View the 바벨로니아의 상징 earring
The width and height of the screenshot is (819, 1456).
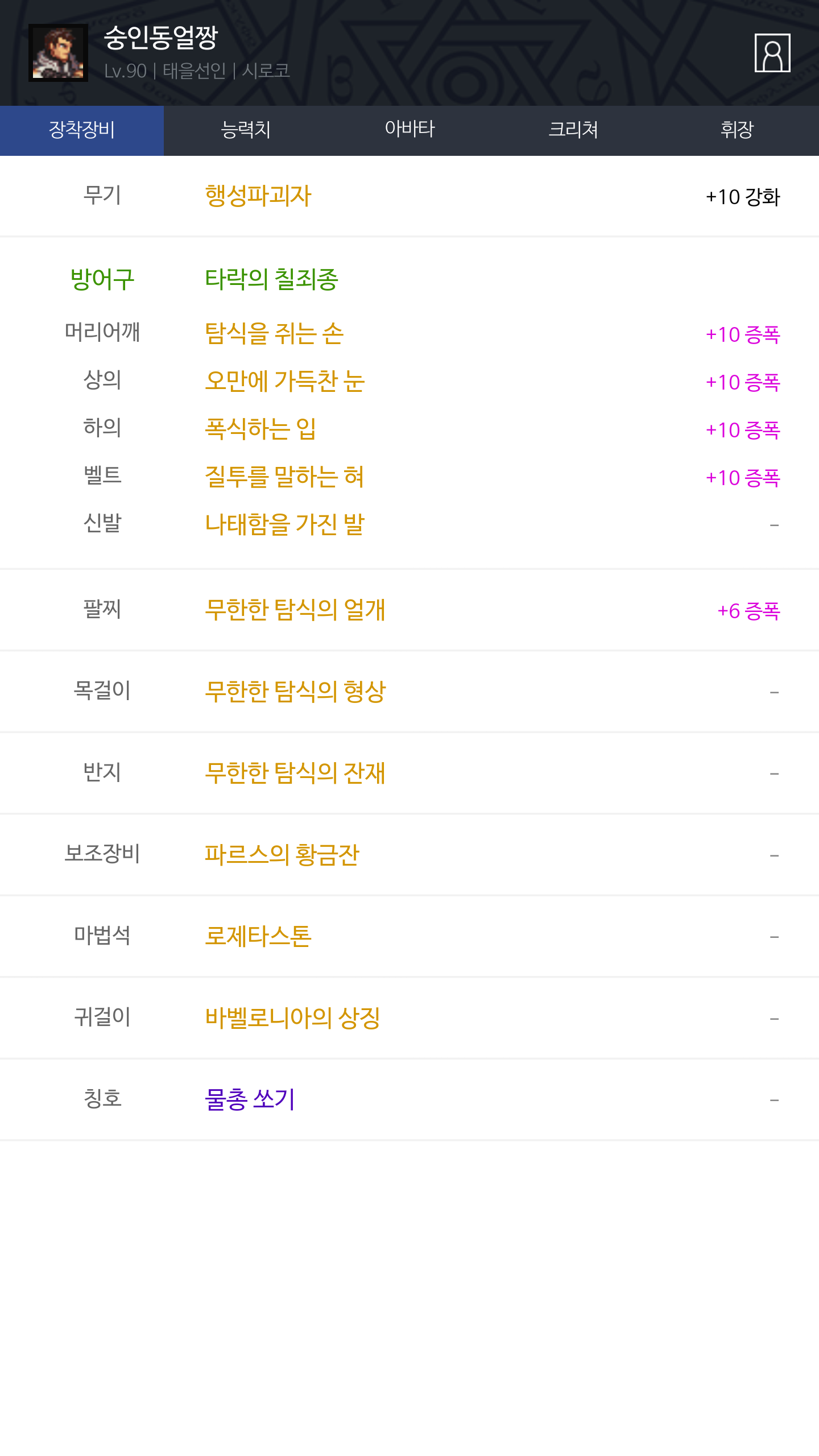point(292,1018)
